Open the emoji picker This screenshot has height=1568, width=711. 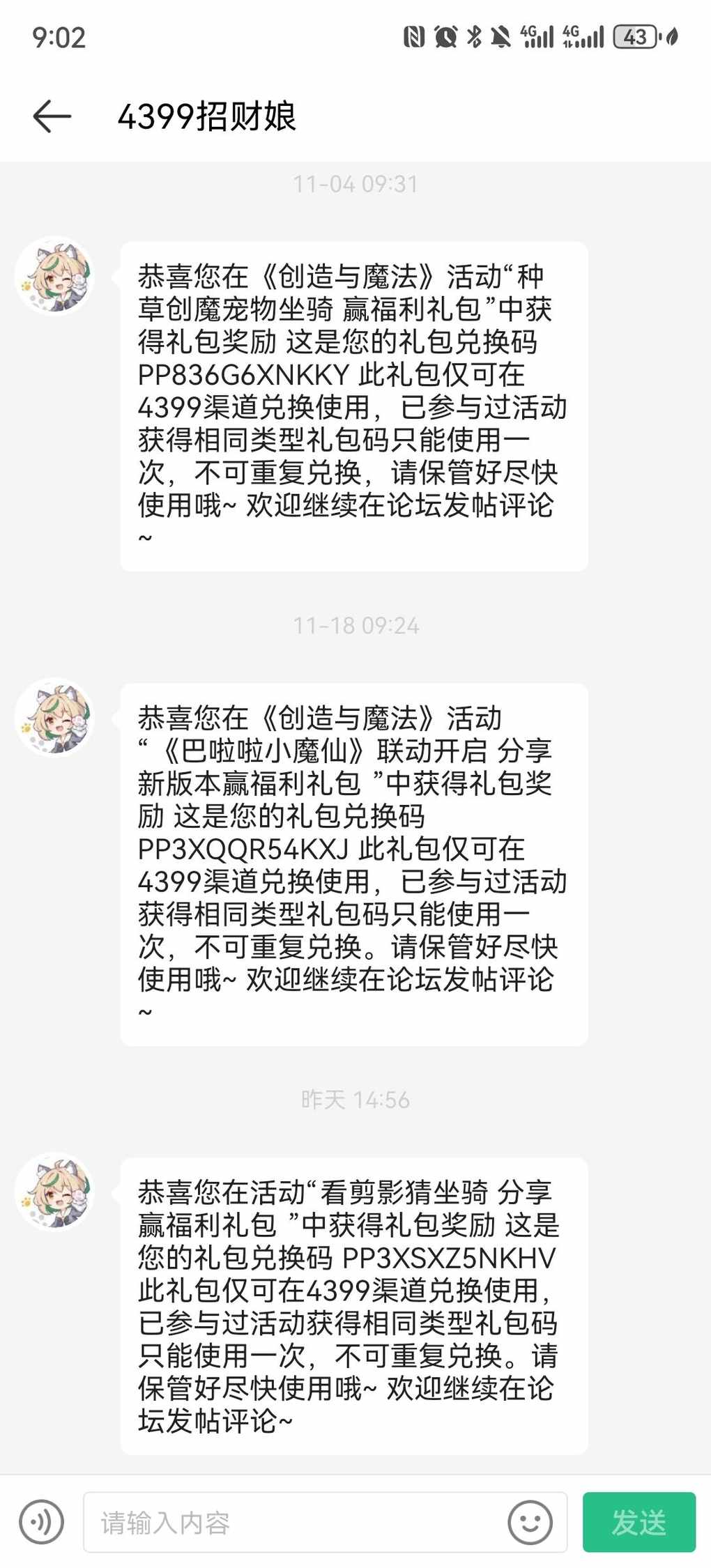[x=530, y=1522]
